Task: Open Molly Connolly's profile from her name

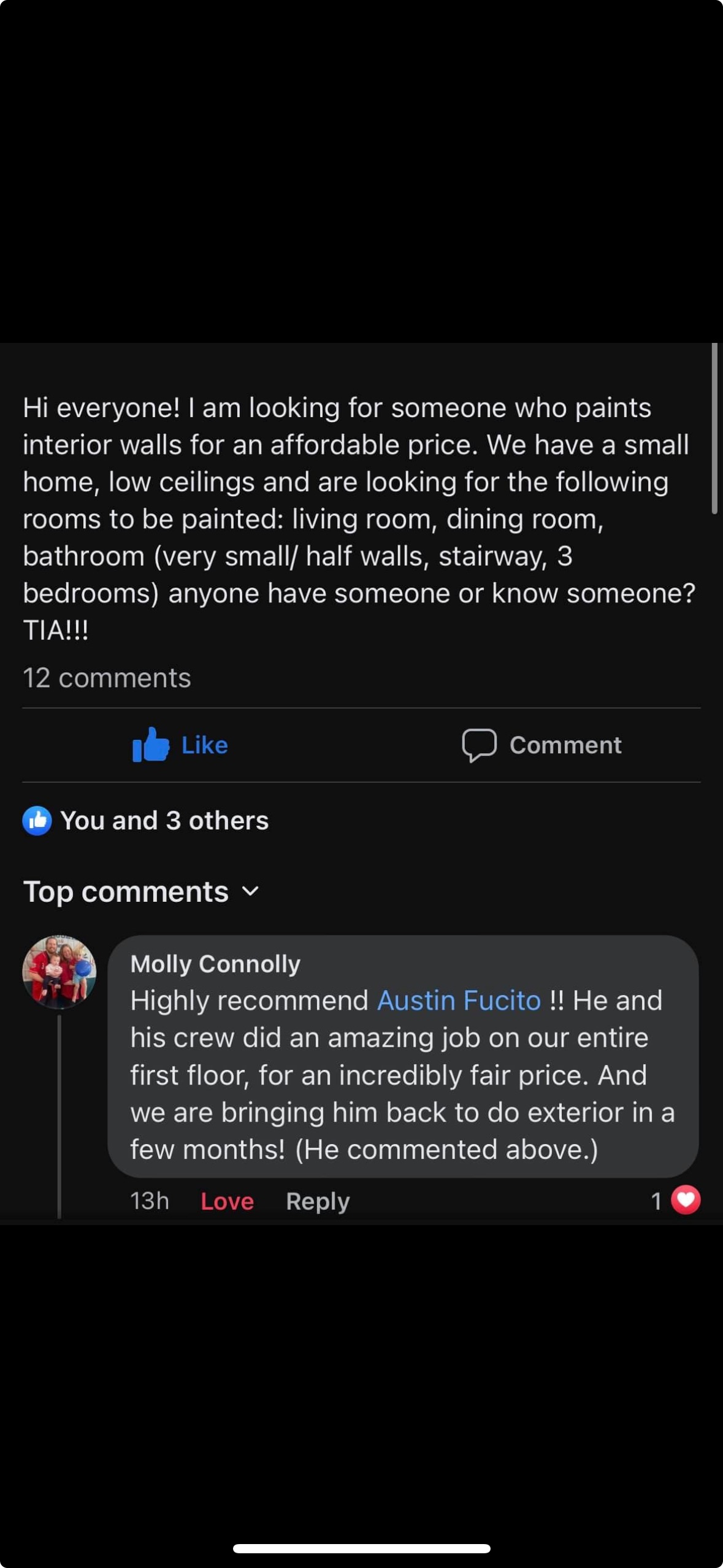Action: point(215,963)
